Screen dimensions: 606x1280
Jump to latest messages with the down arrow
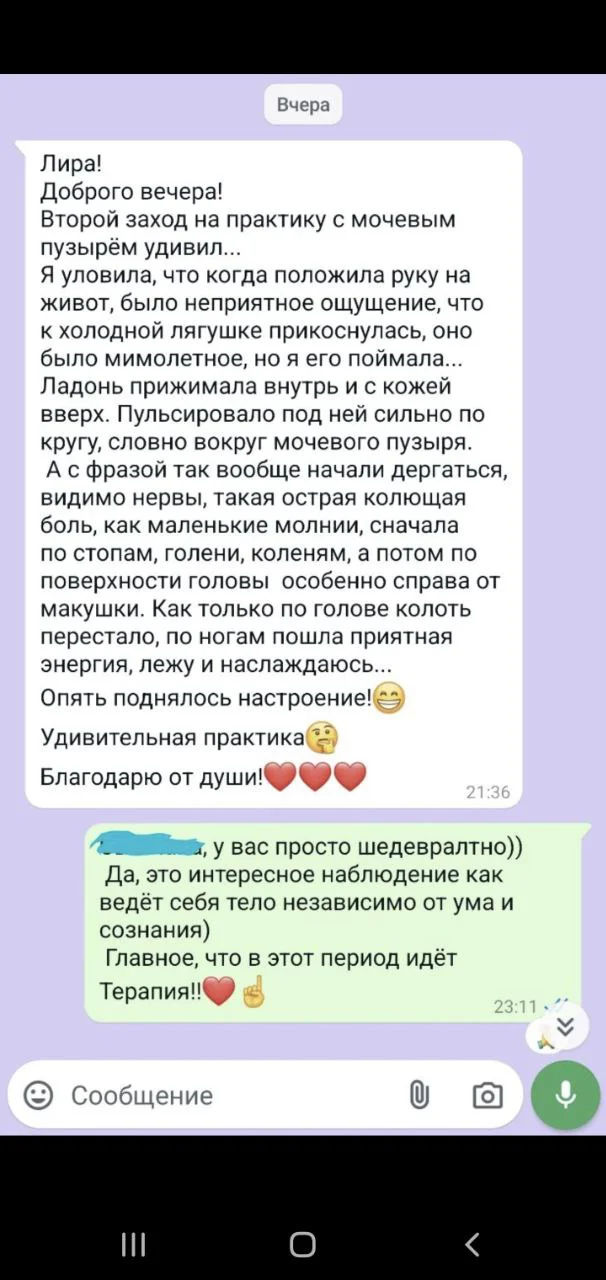tap(565, 1027)
